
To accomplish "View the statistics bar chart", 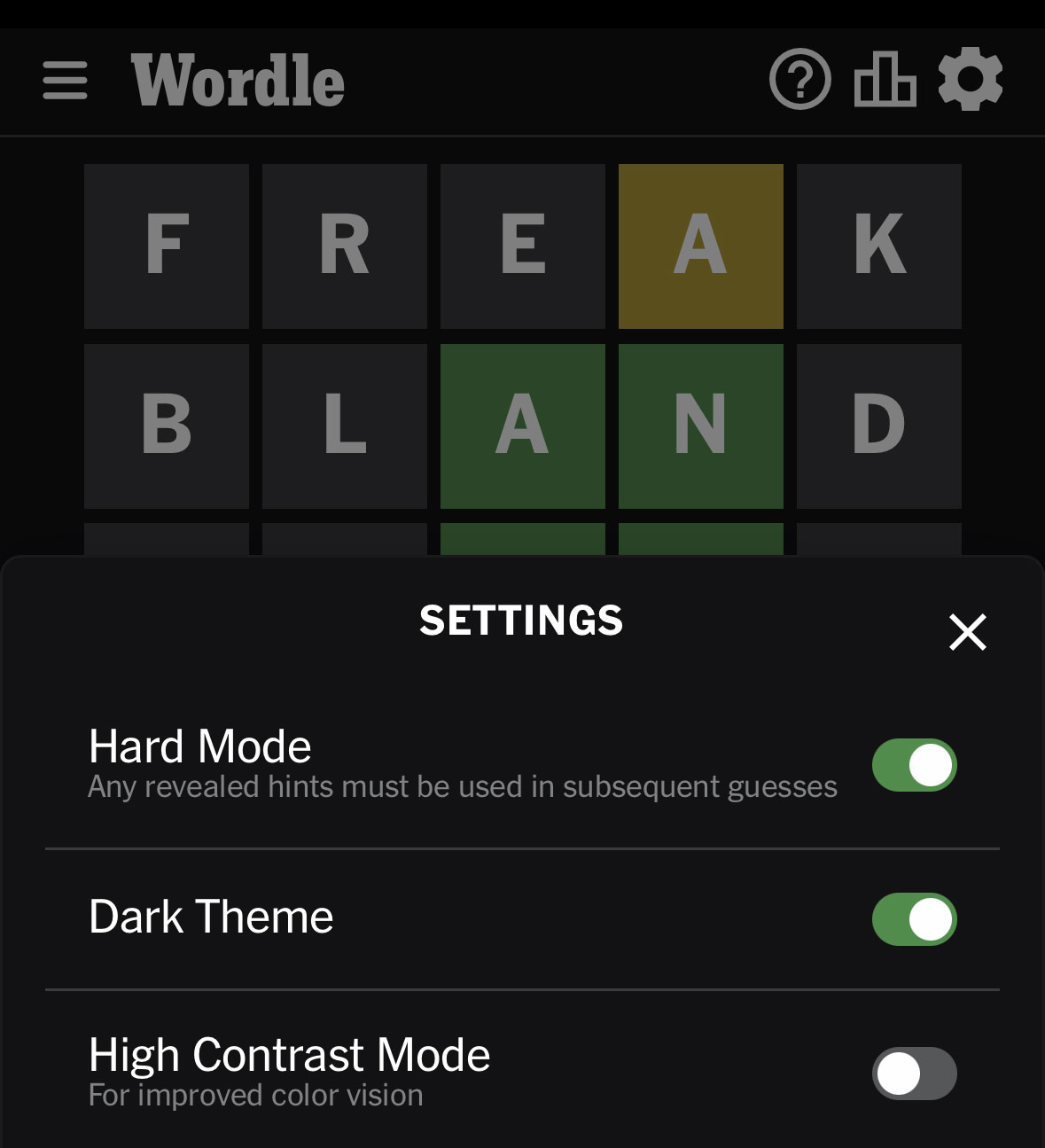I will tap(885, 80).
